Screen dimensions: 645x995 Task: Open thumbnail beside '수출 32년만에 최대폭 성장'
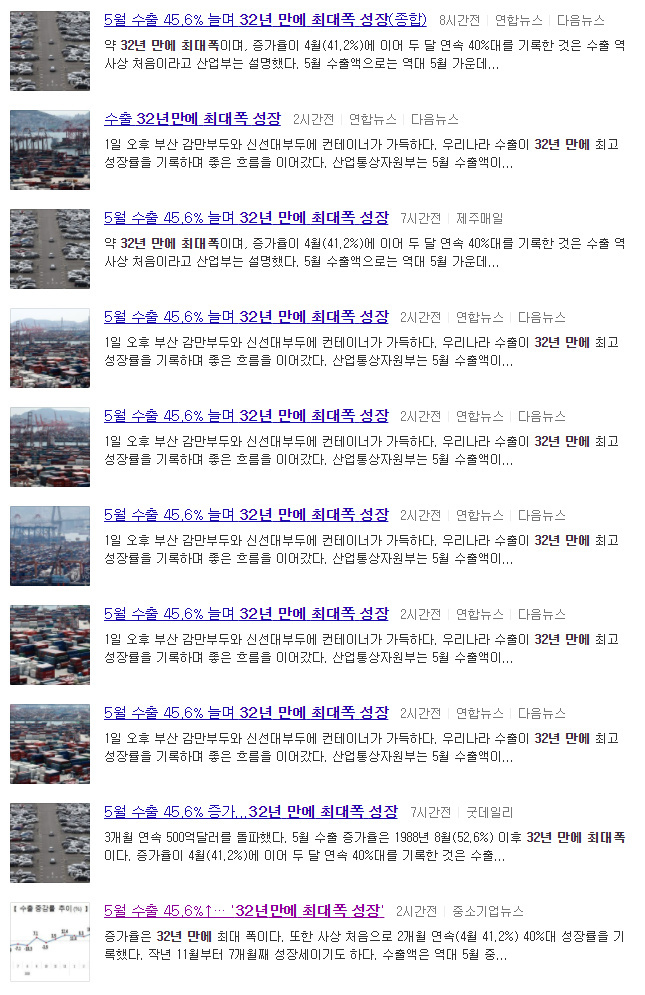(x=50, y=150)
